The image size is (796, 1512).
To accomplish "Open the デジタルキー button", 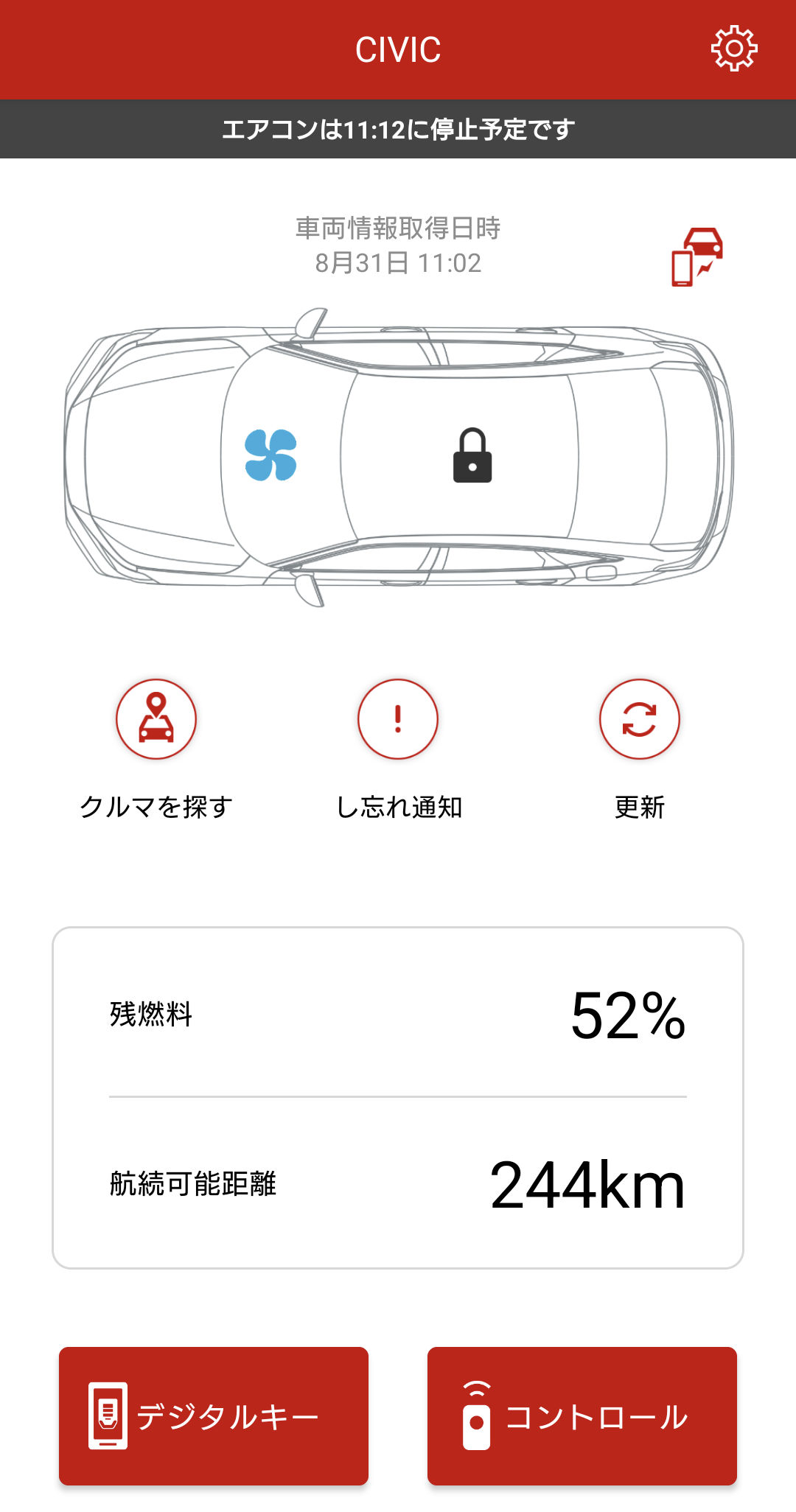I will tap(214, 1415).
